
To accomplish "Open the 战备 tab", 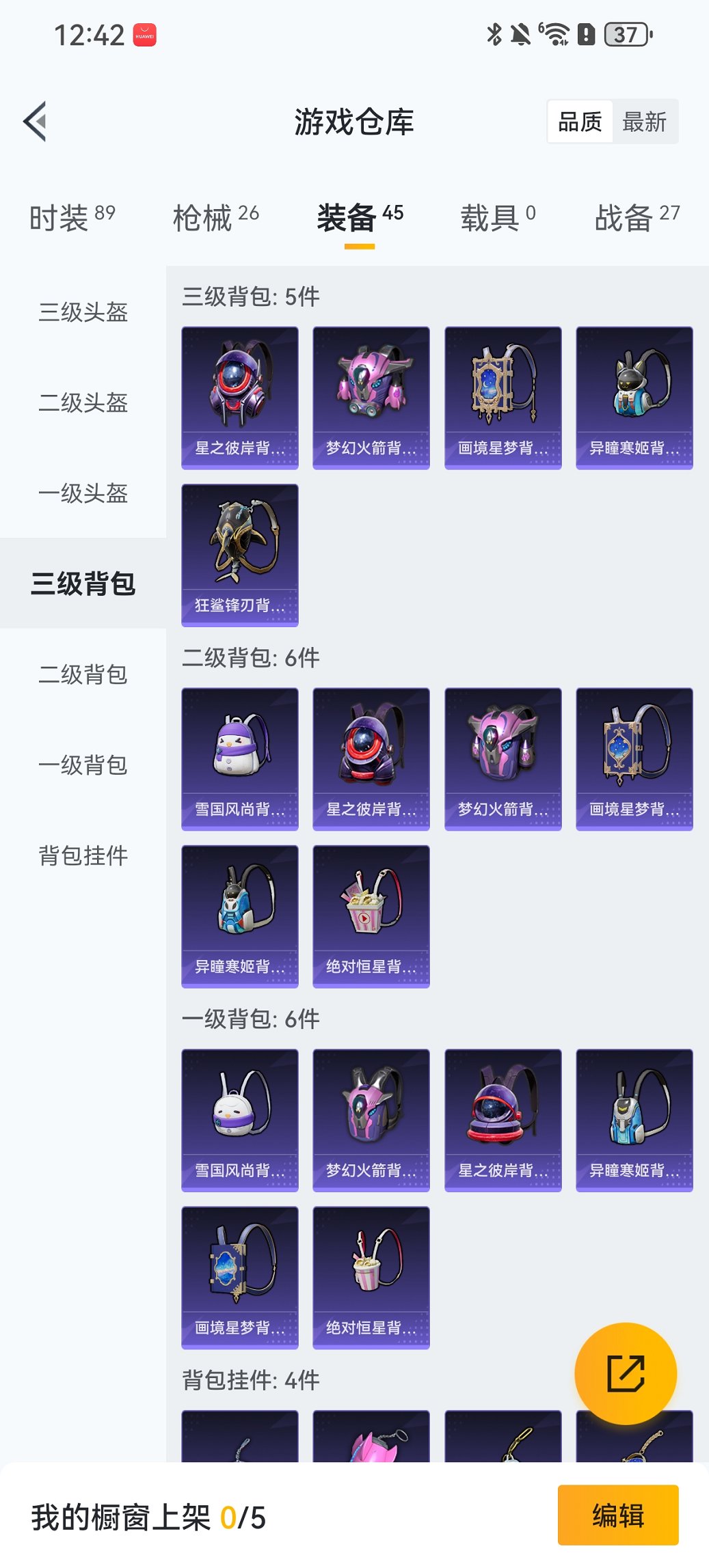I will point(637,218).
